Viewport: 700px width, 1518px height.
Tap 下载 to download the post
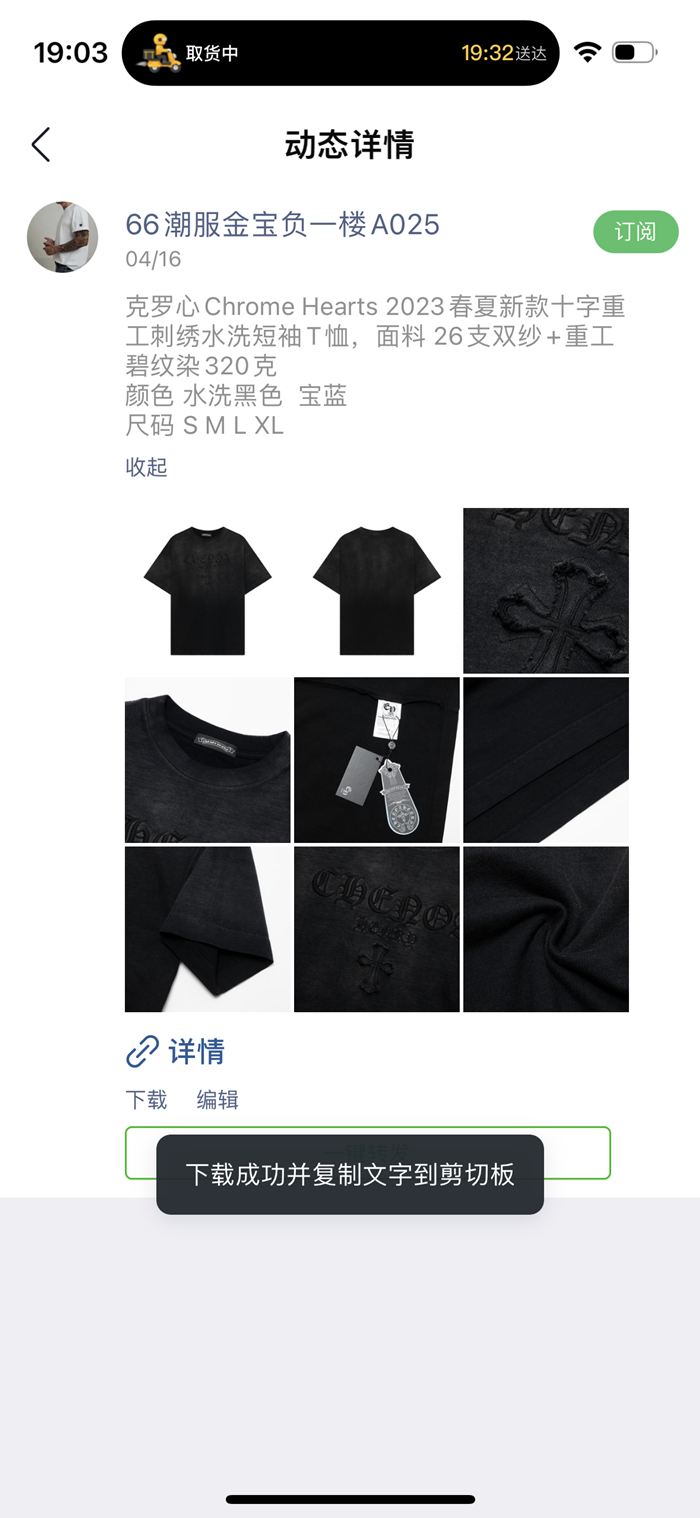[146, 1100]
